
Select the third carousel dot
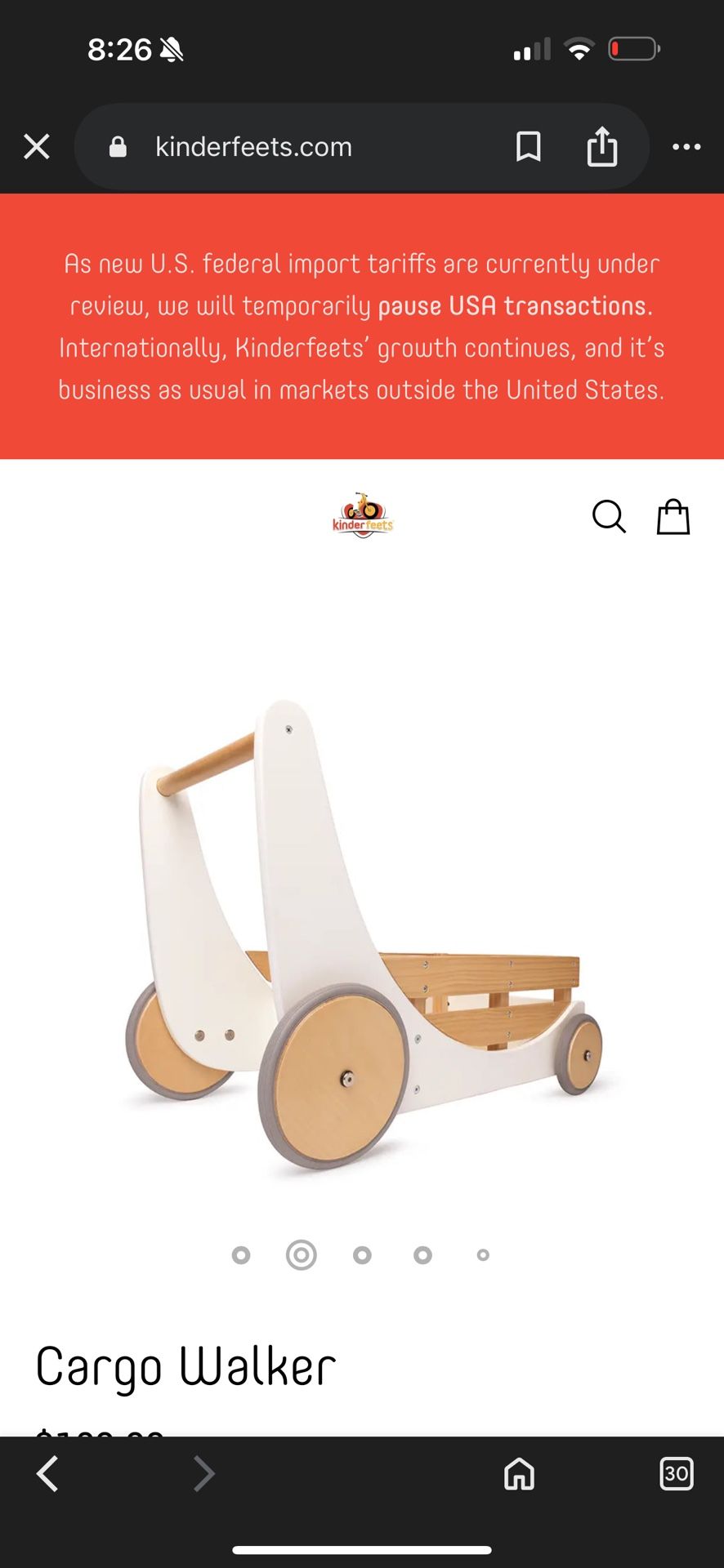pos(362,1254)
